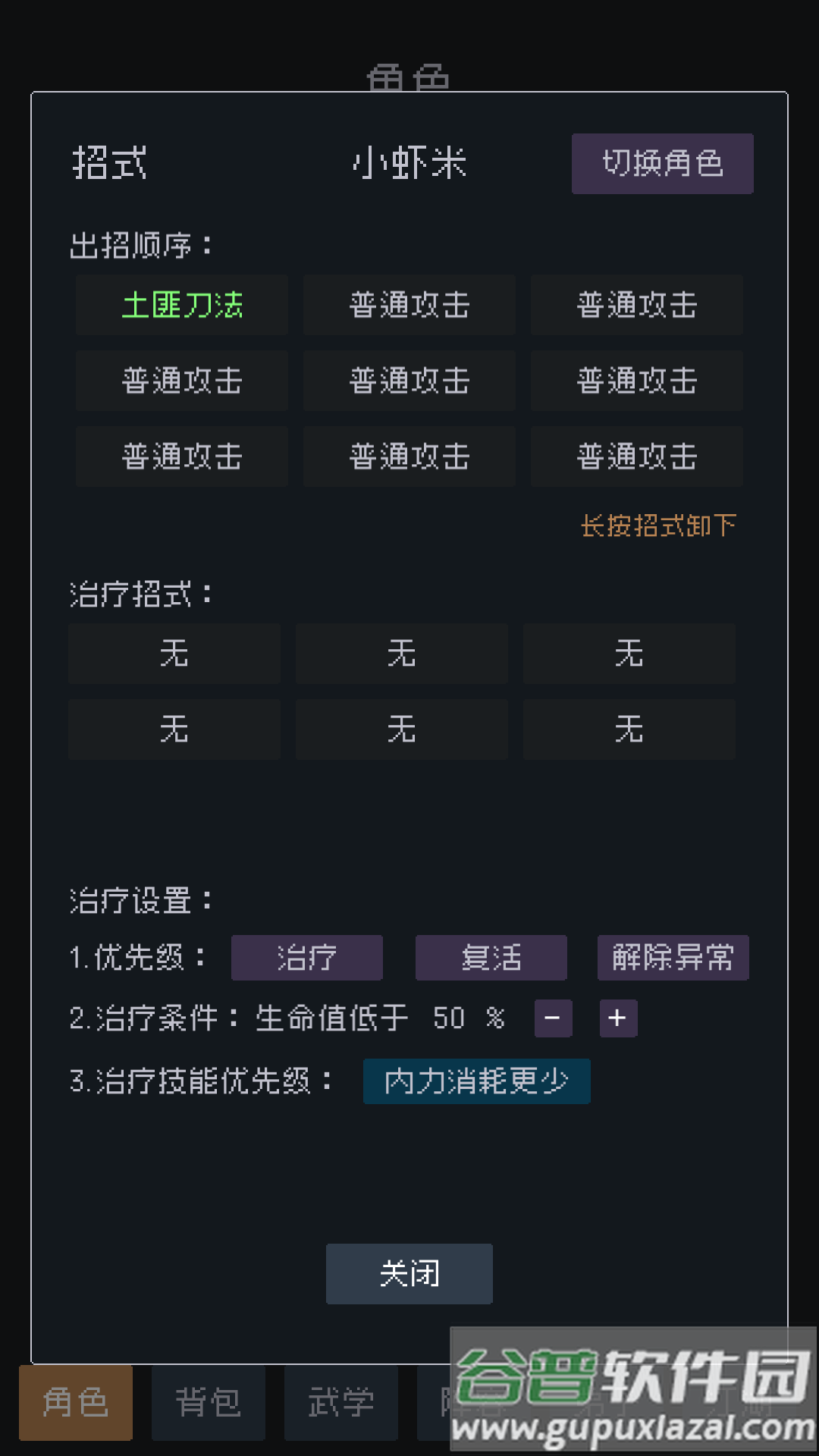Close the dialog with 关闭

click(409, 1274)
